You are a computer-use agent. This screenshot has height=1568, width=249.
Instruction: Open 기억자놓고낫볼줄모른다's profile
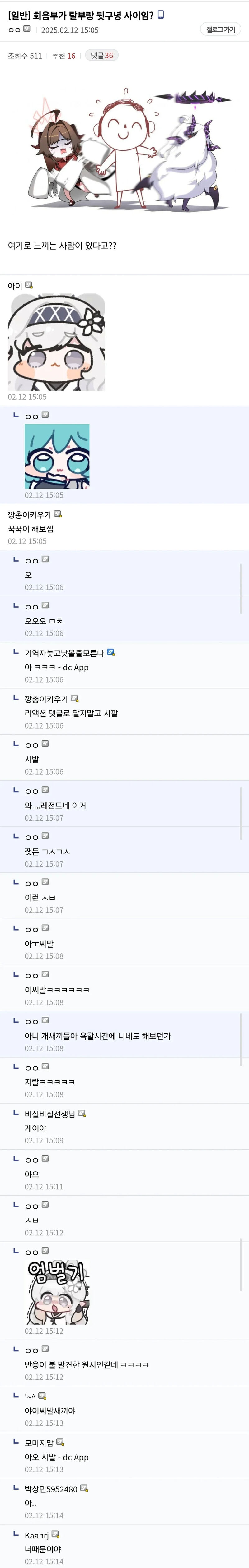point(64,652)
